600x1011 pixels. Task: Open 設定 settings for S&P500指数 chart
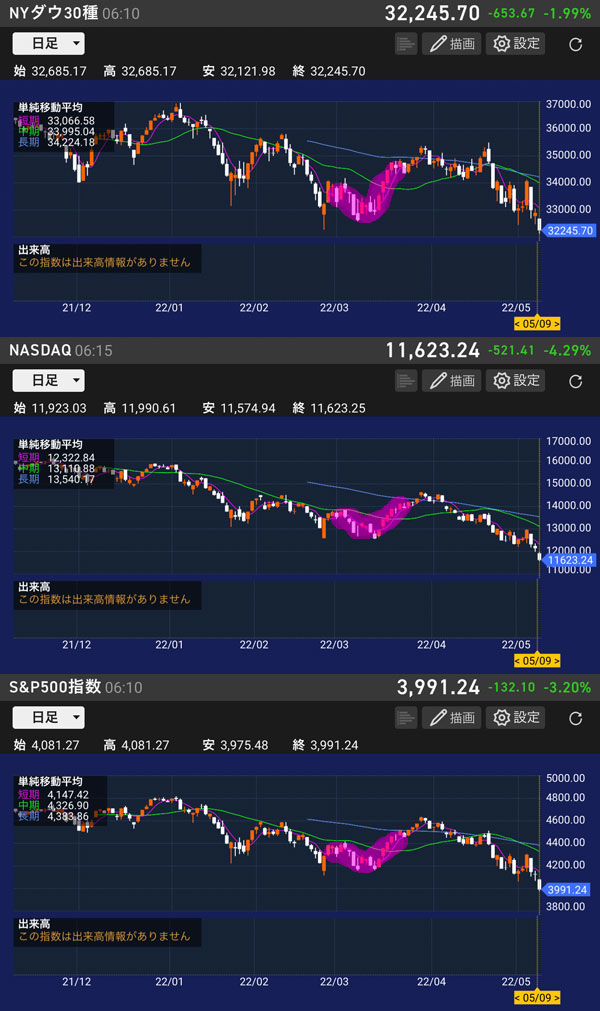[x=514, y=717]
